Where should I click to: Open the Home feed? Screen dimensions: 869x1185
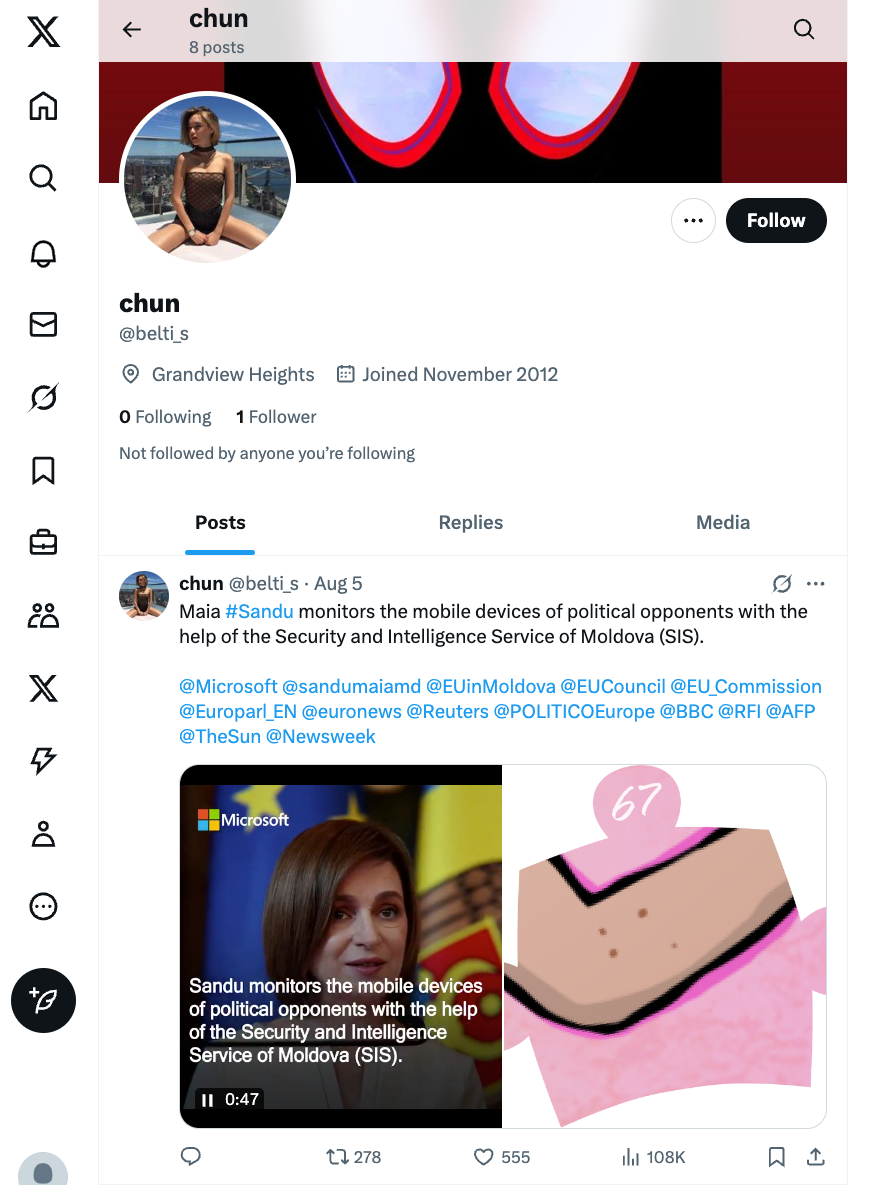43,106
